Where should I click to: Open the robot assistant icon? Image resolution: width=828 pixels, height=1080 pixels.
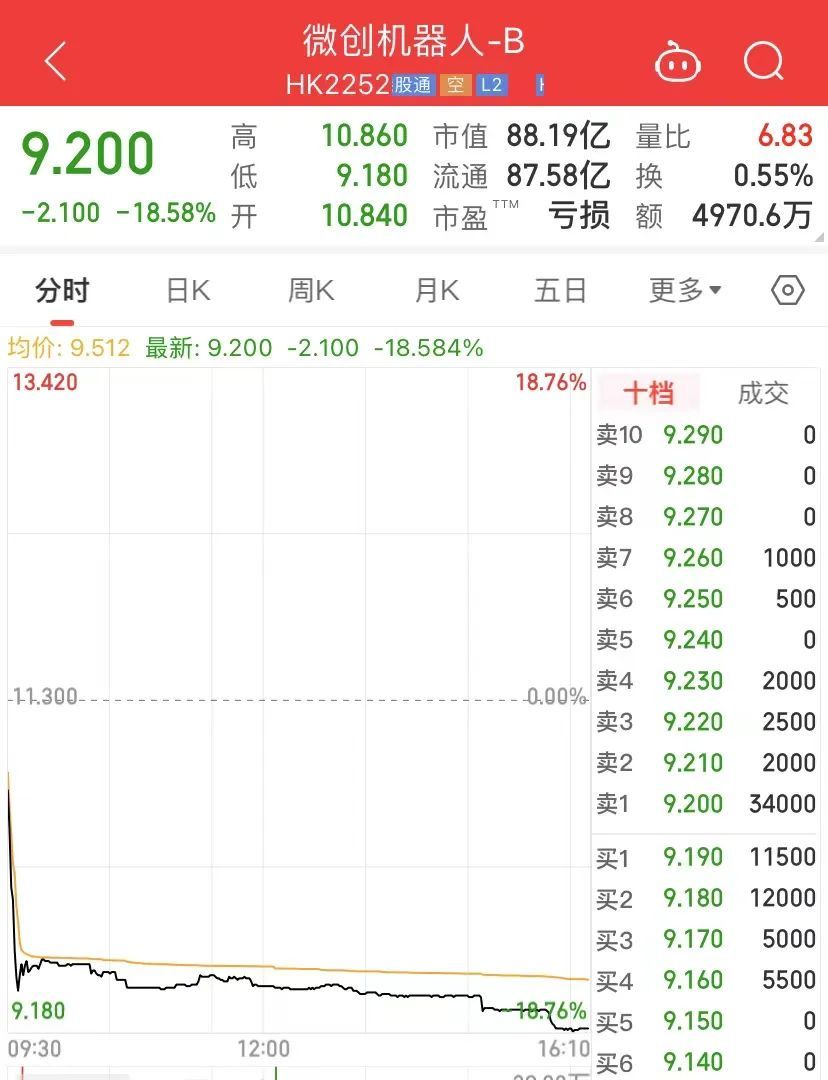pyautogui.click(x=678, y=63)
